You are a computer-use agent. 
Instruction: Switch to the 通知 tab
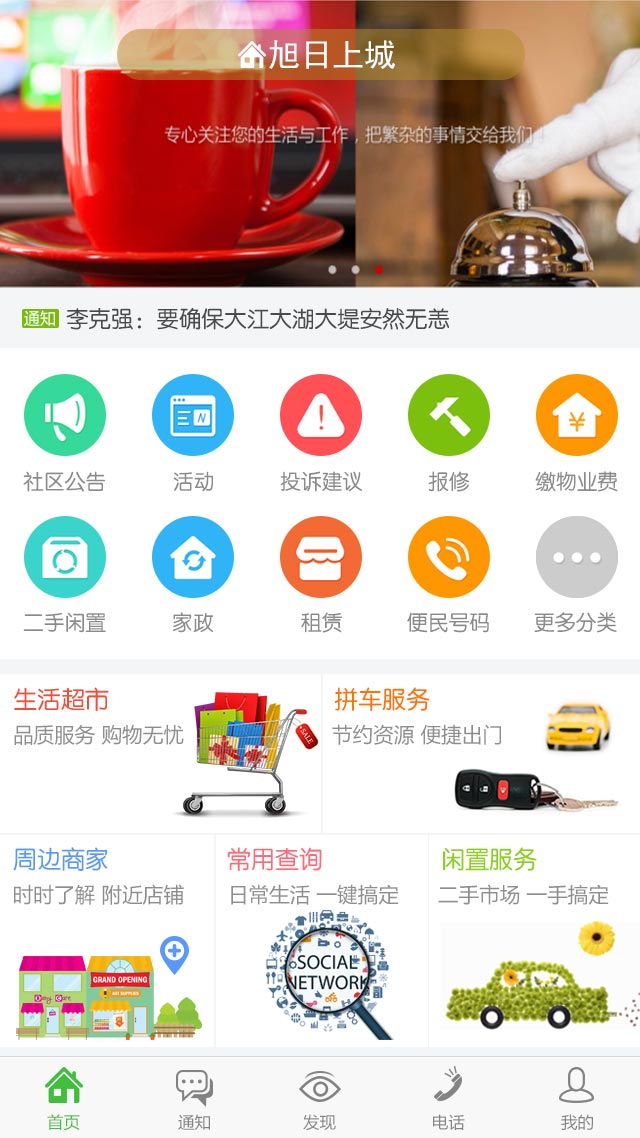pos(193,1098)
